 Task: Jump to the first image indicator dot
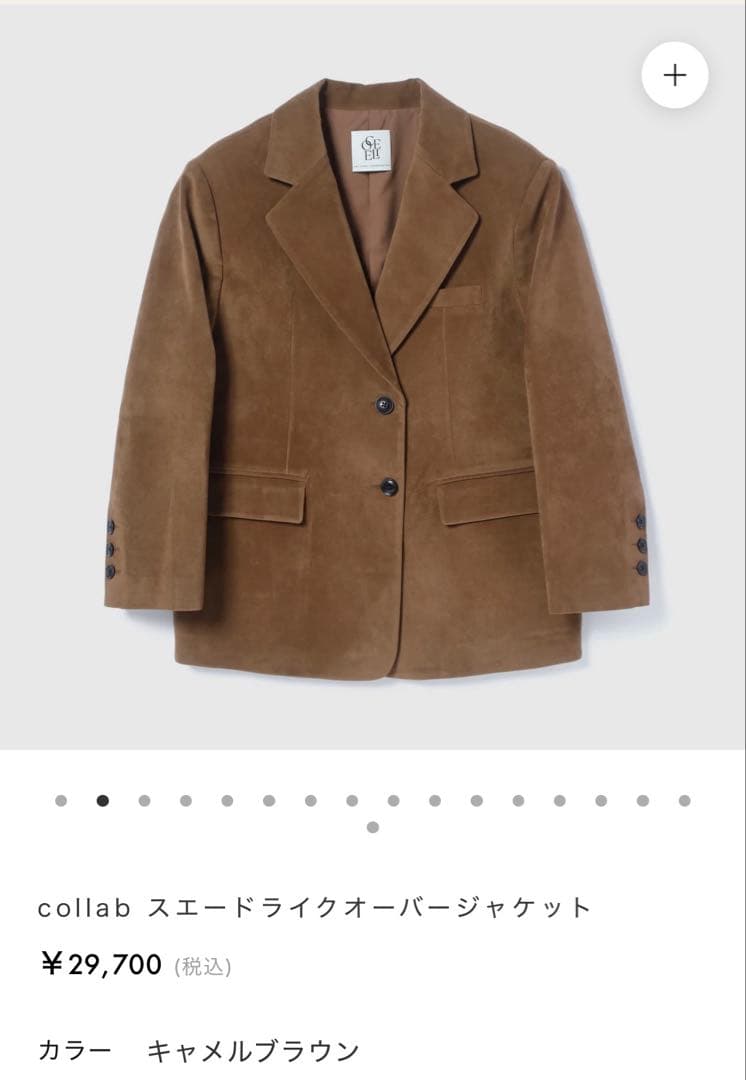61,800
